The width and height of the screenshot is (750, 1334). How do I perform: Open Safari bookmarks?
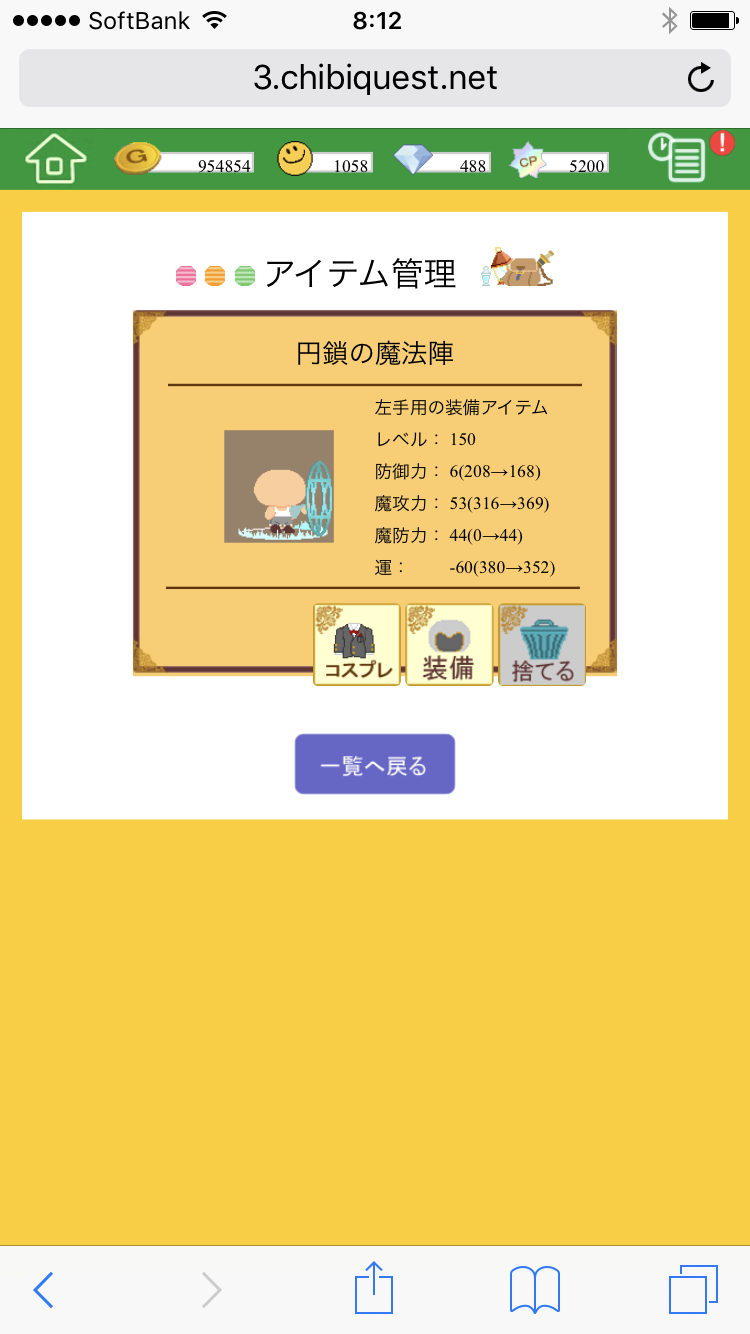click(535, 1290)
